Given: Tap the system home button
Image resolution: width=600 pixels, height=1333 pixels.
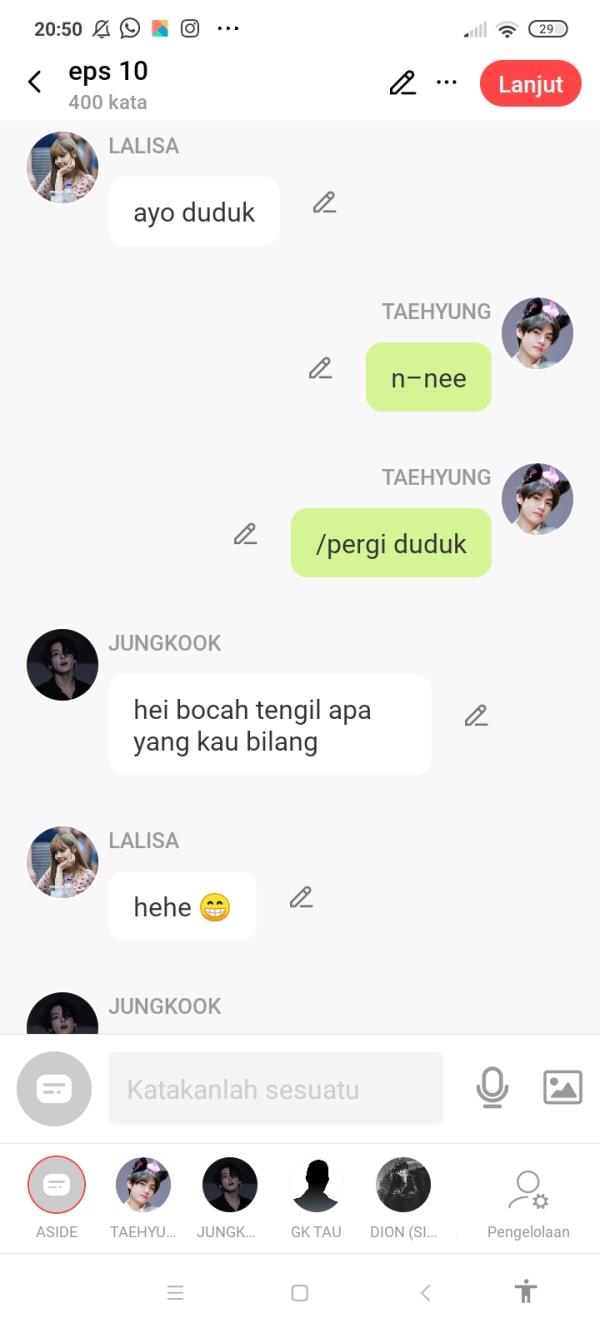Looking at the screenshot, I should pos(299,1293).
